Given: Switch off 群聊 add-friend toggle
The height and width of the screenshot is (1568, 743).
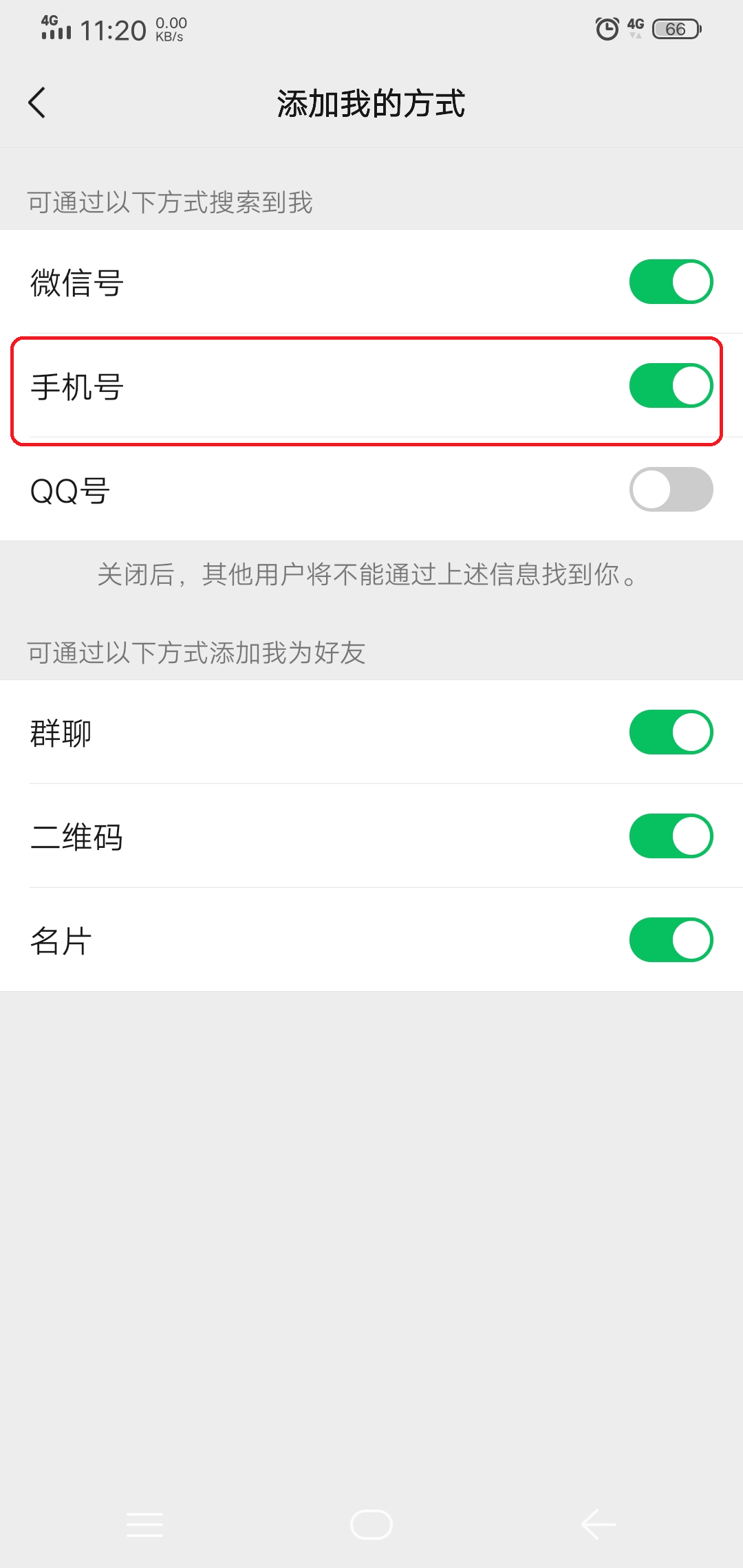Looking at the screenshot, I should (x=671, y=732).
